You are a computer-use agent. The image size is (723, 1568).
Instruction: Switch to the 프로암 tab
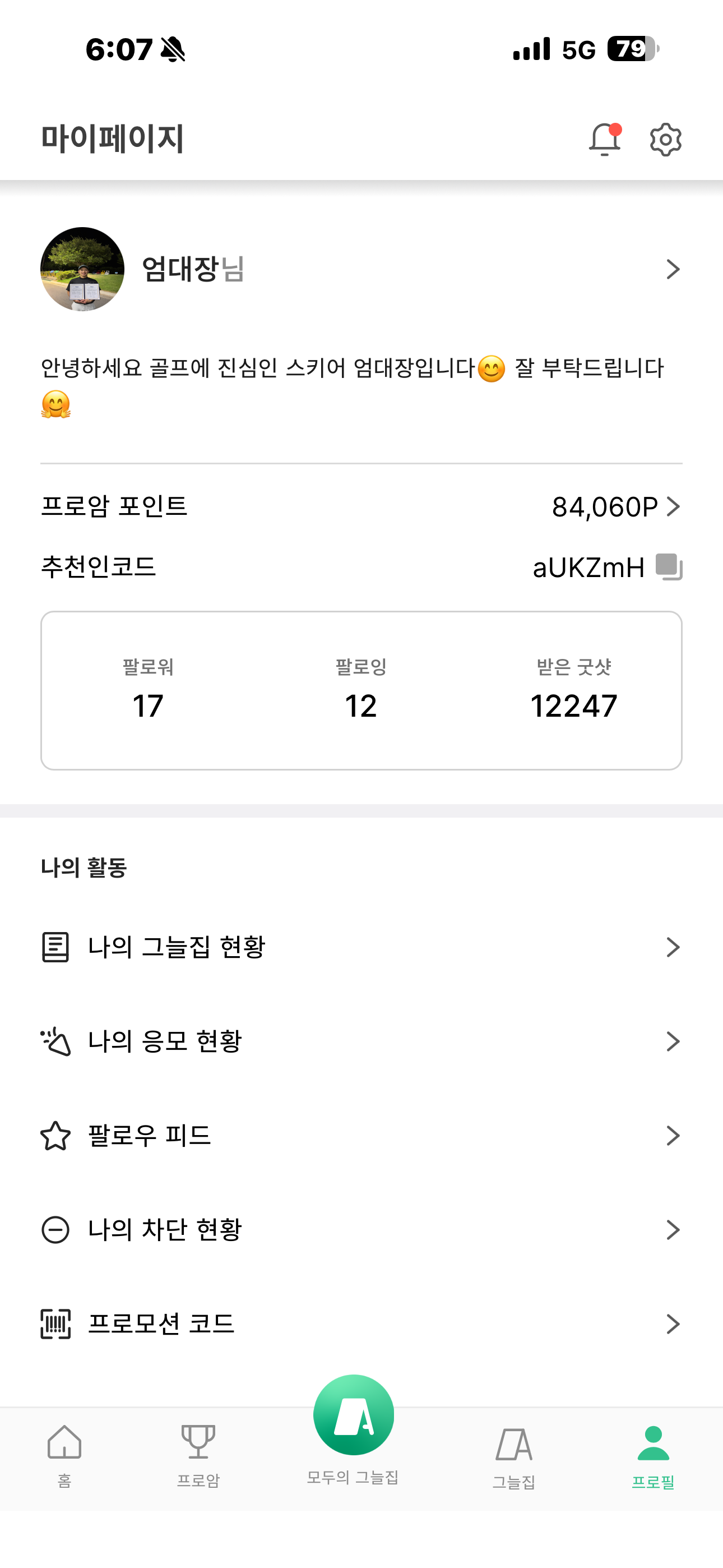(x=198, y=1456)
